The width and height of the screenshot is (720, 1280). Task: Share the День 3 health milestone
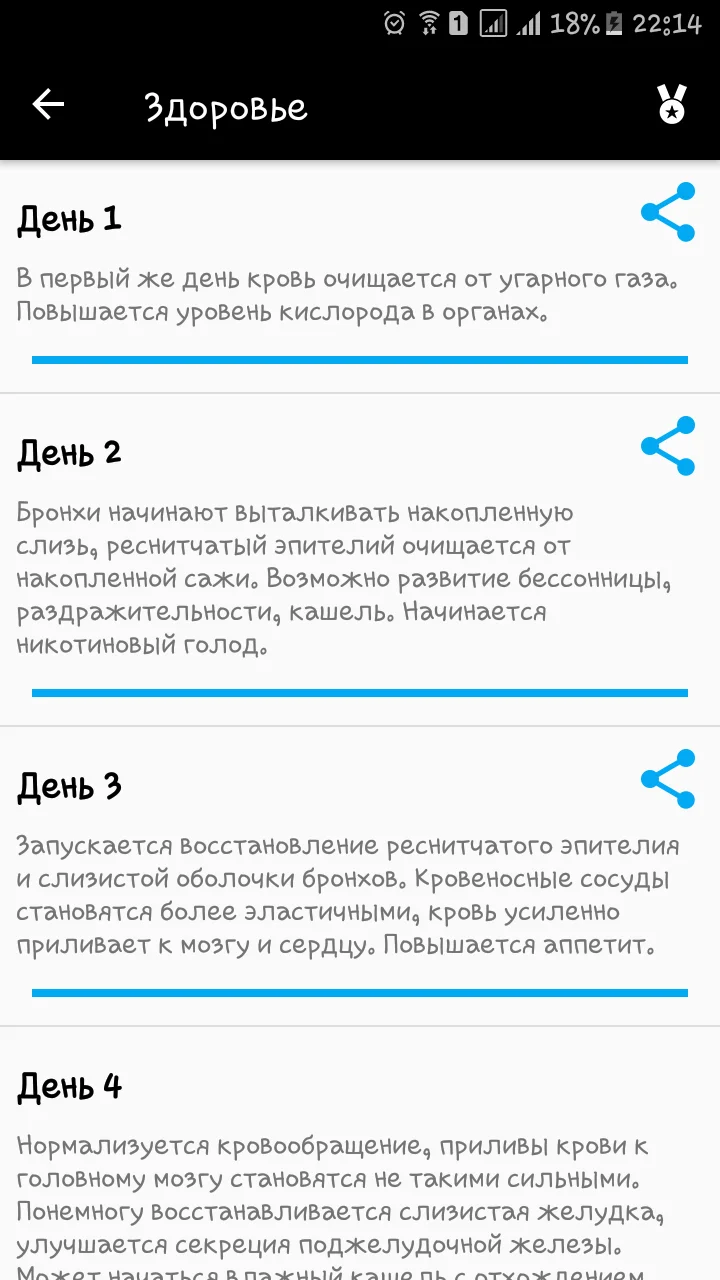(x=666, y=777)
